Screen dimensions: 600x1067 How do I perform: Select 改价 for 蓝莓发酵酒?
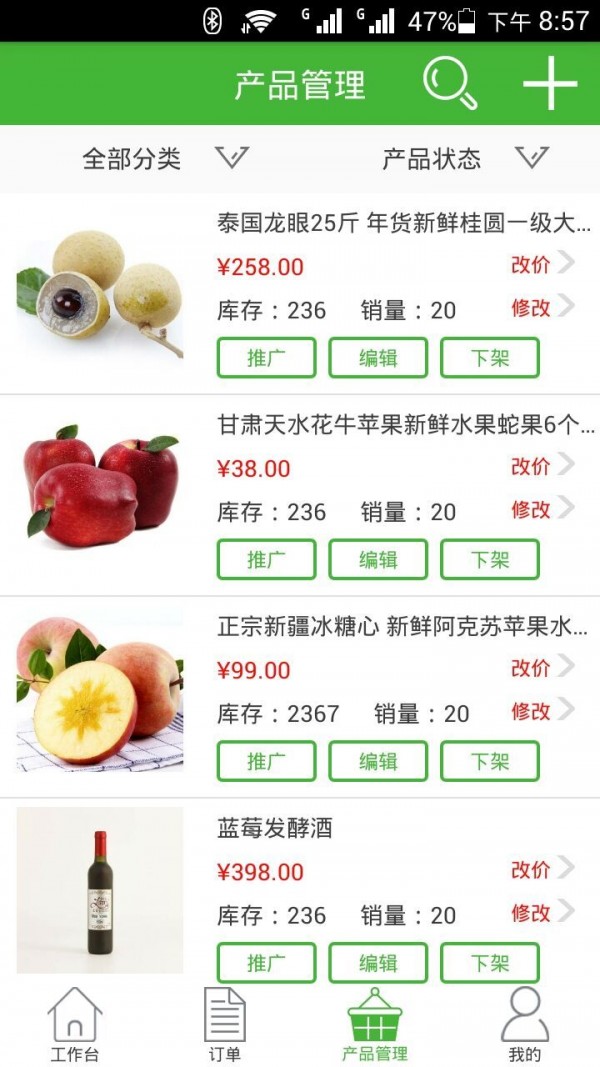pos(541,869)
